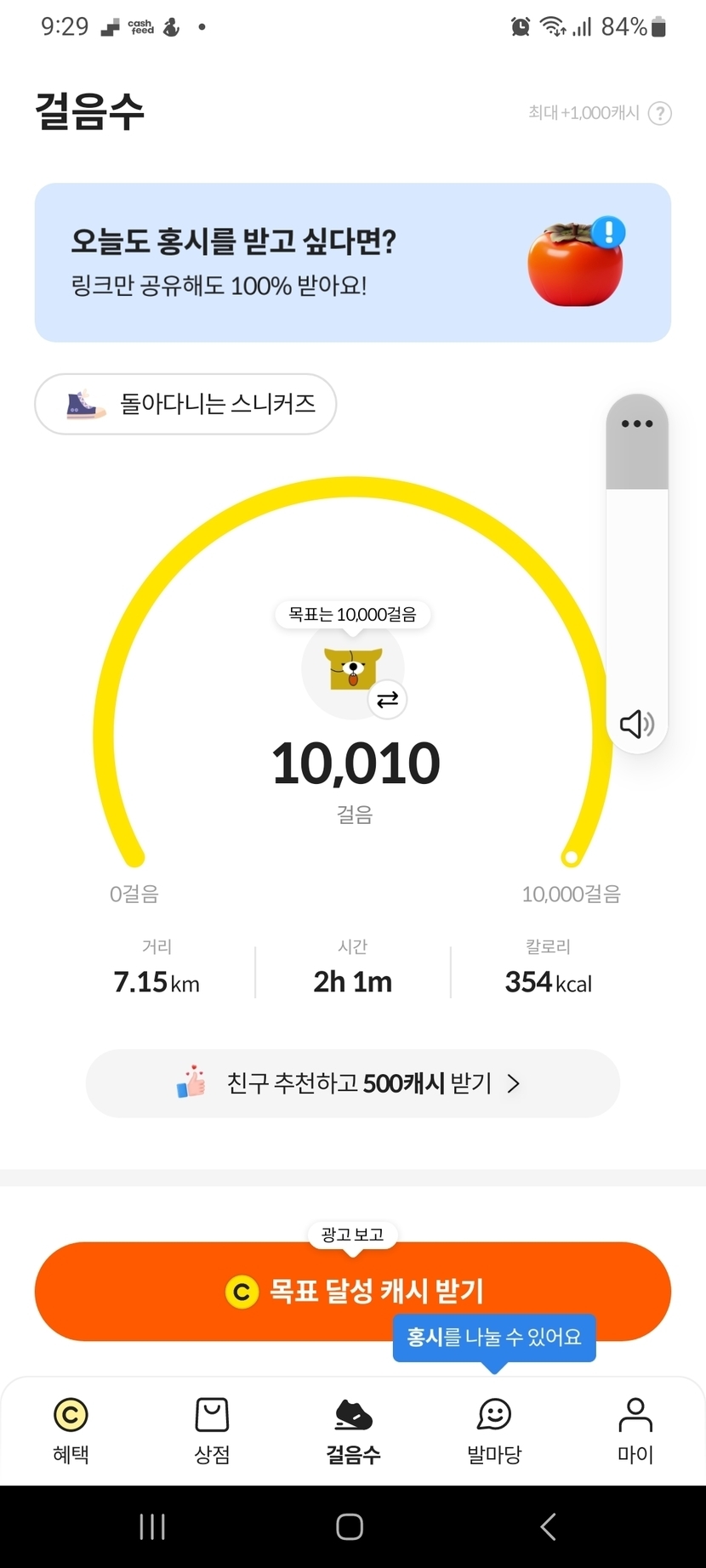Screen dimensions: 706x1568
Task: Switch character with the swap arrows icon
Action: coord(388,700)
